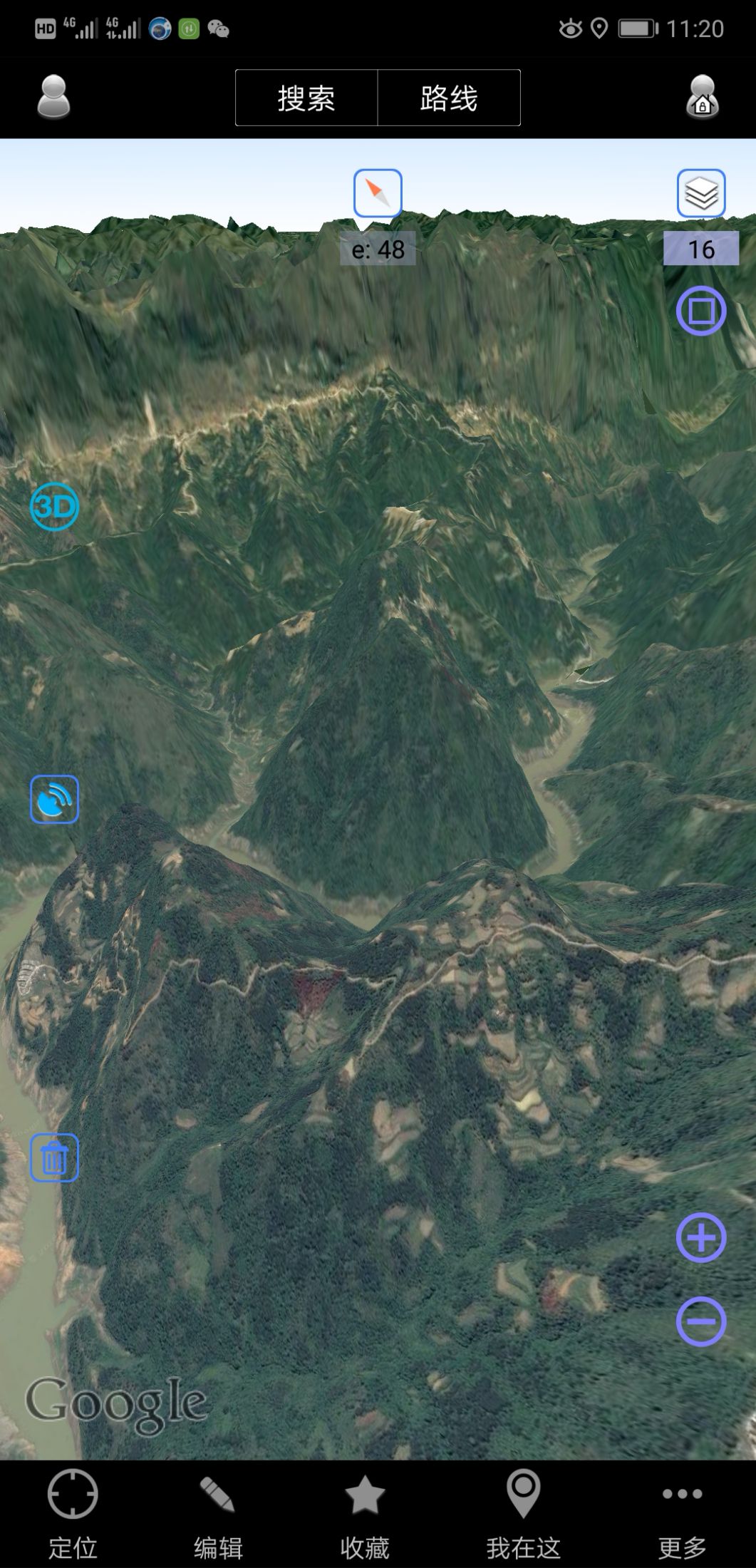Open the map layers selector
The width and height of the screenshot is (756, 1568).
(x=701, y=193)
